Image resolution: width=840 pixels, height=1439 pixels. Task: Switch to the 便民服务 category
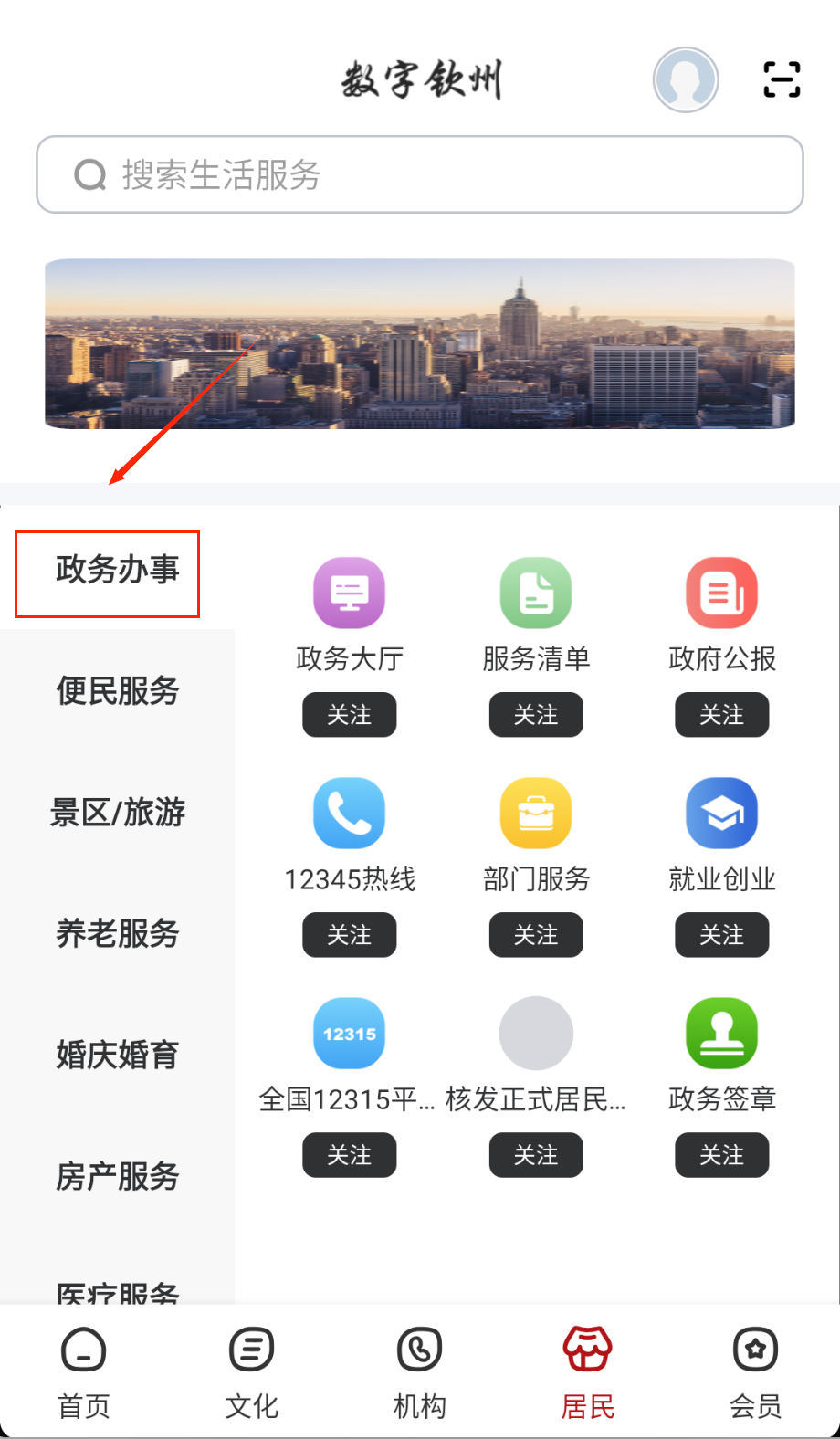click(117, 690)
